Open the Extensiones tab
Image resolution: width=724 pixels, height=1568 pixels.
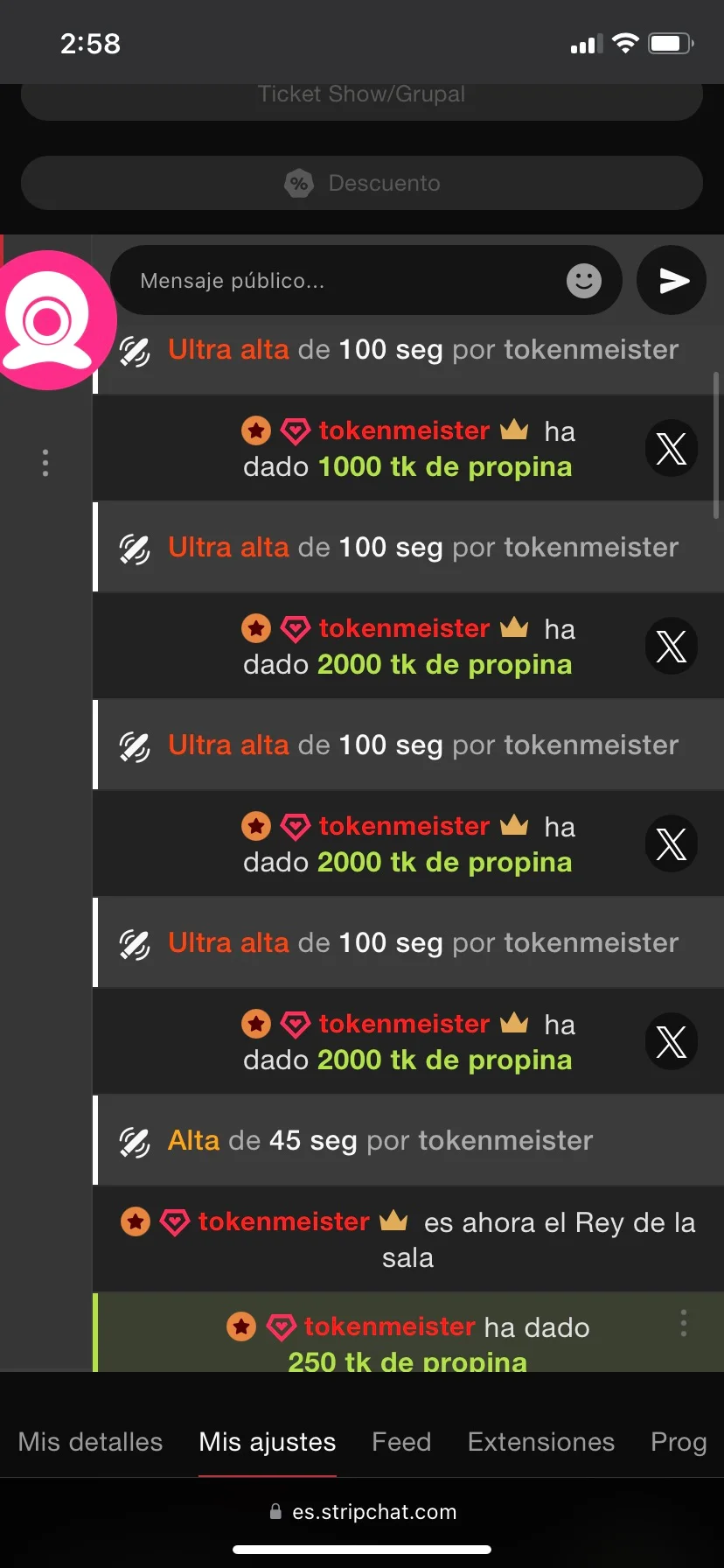(540, 1442)
